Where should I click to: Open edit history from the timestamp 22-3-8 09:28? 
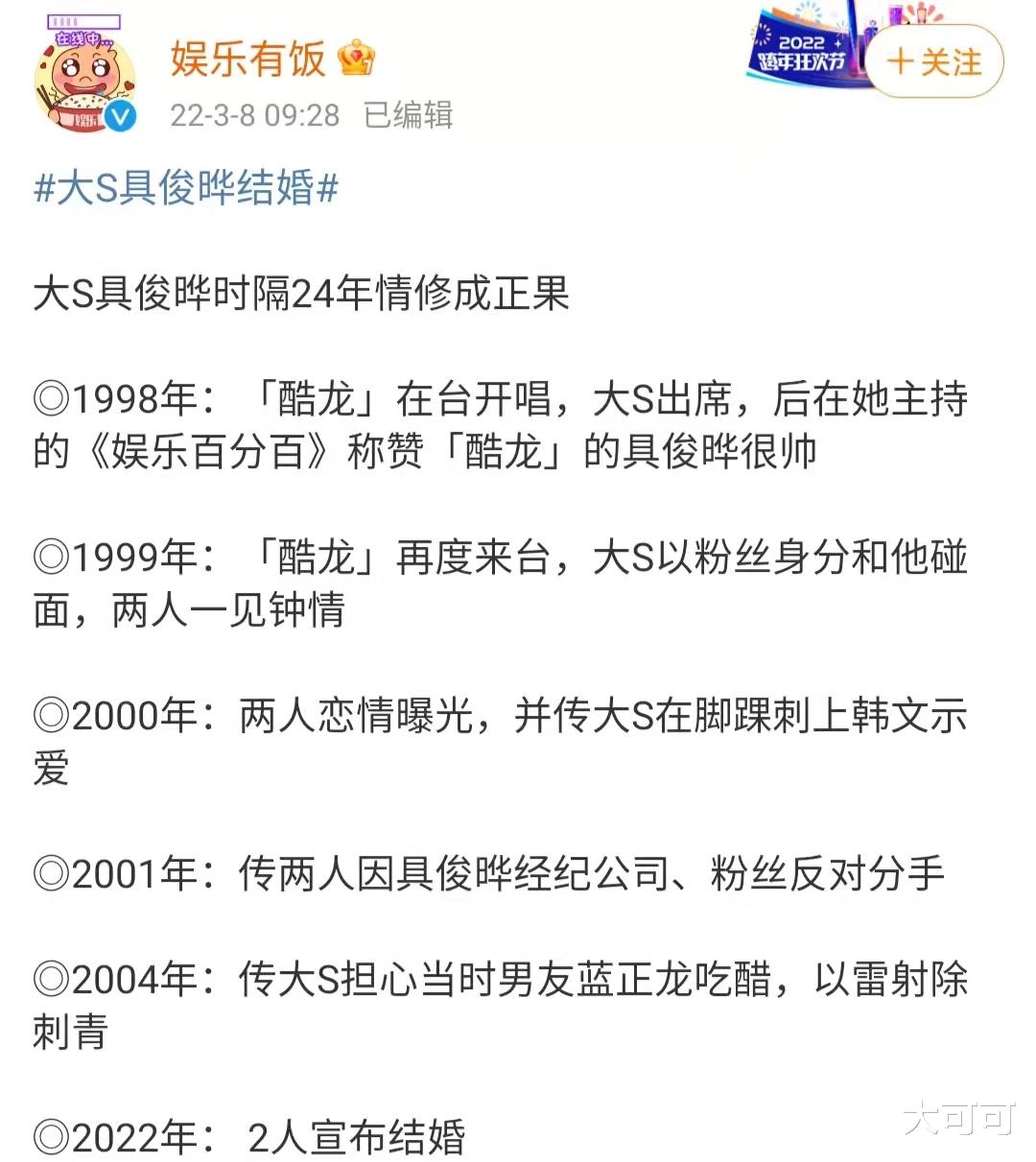point(254,116)
